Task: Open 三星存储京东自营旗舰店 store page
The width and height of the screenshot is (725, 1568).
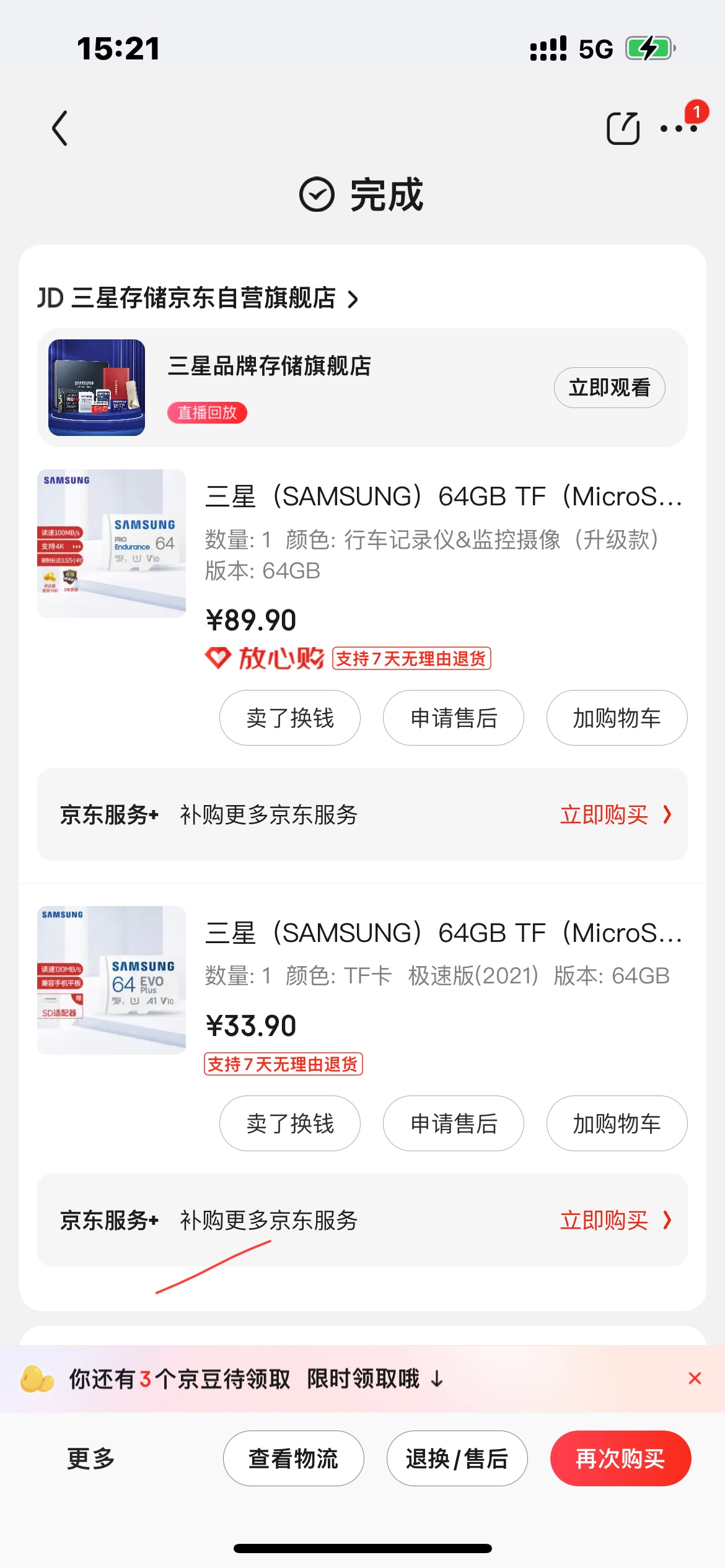Action: click(198, 298)
